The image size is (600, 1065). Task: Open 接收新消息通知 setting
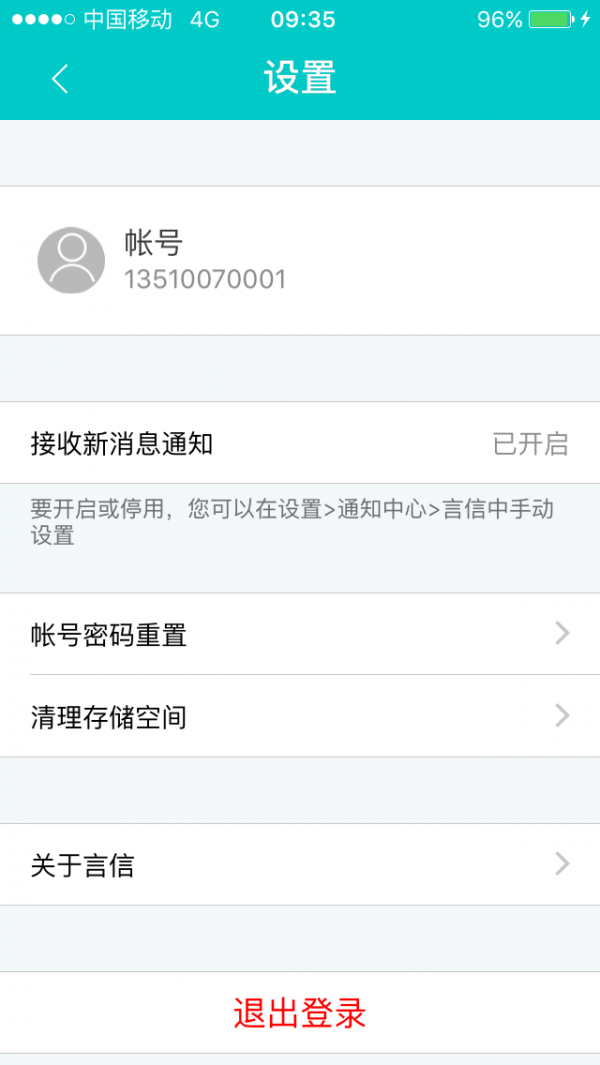pos(300,443)
